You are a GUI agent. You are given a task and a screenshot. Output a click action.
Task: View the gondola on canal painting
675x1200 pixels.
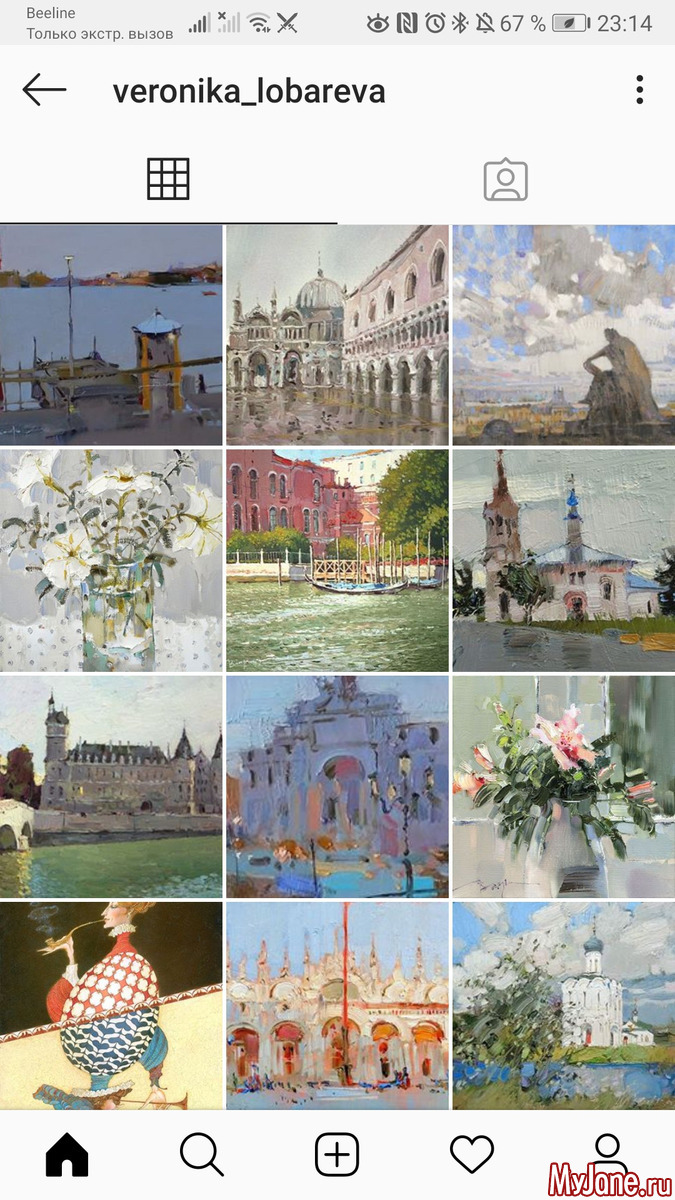pyautogui.click(x=337, y=560)
